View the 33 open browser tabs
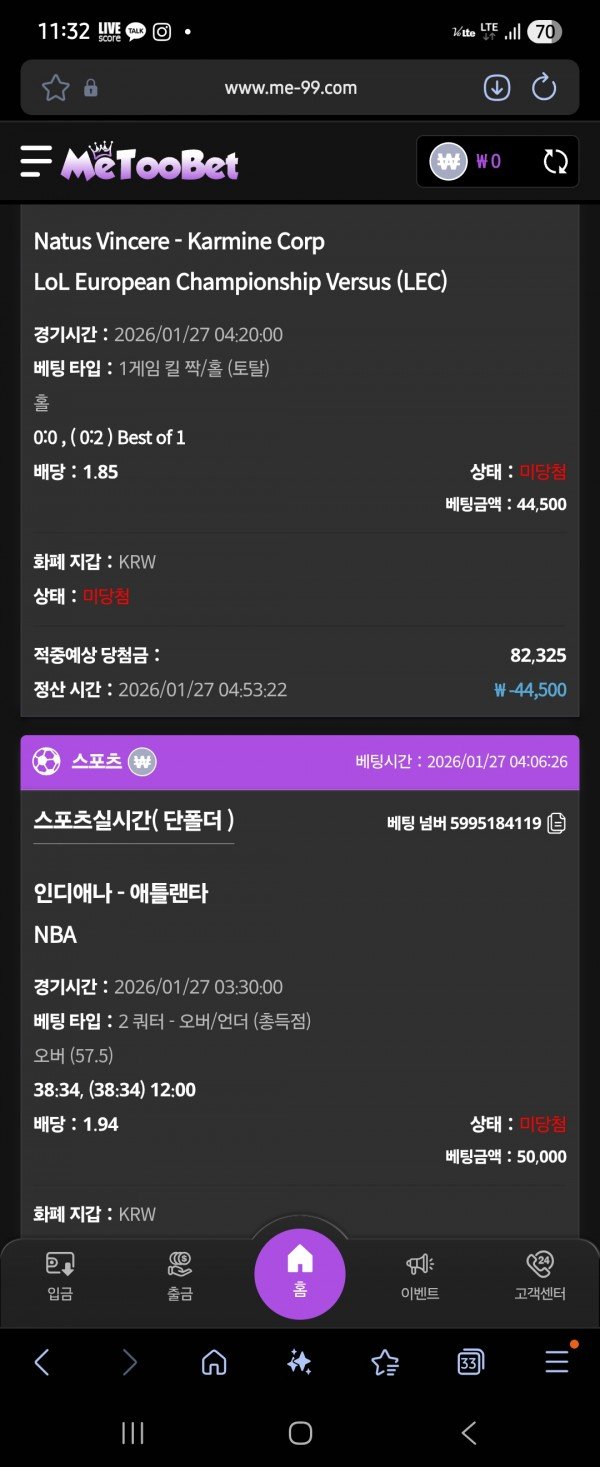 (470, 1361)
